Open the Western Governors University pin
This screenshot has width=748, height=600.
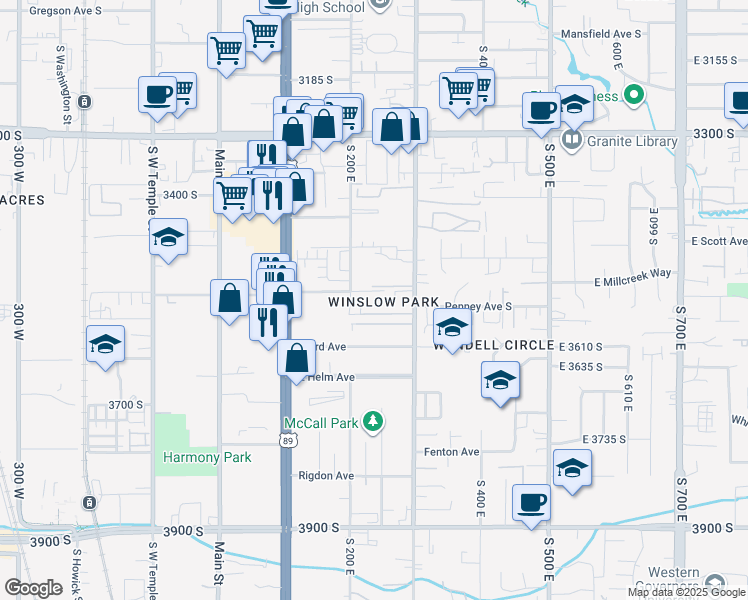[715, 583]
